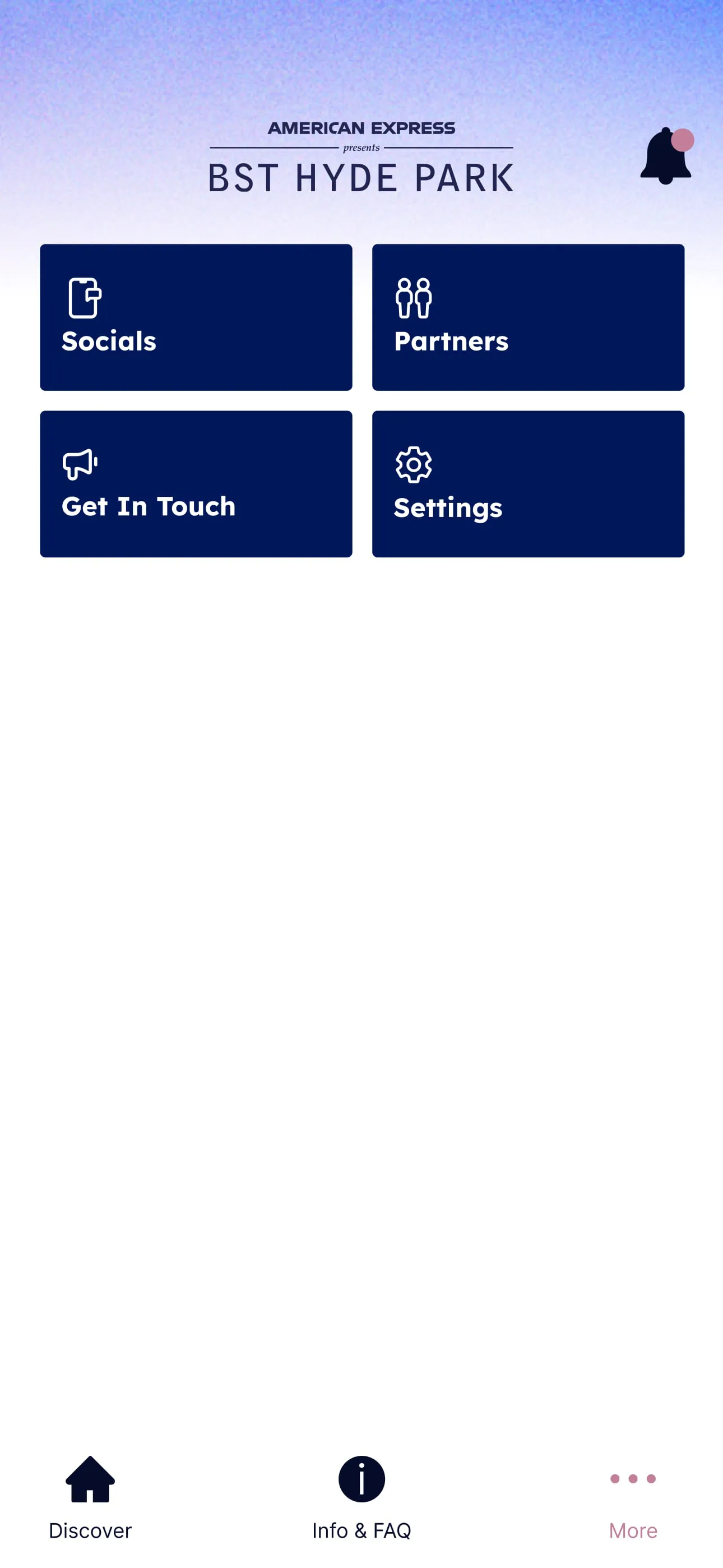
Task: Open the Partners tile
Action: point(527,317)
